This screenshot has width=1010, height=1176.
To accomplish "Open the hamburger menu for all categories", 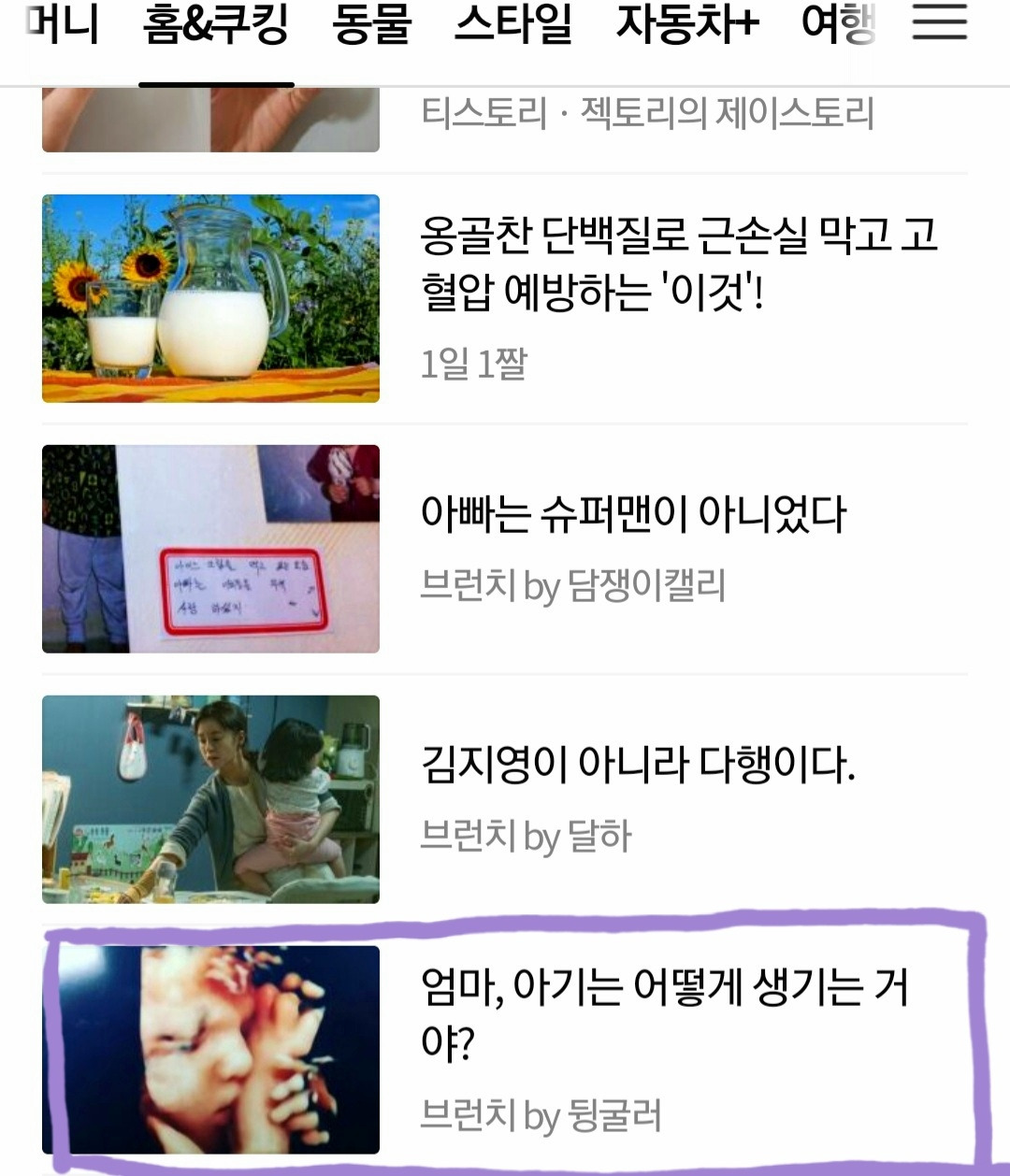I will (939, 22).
